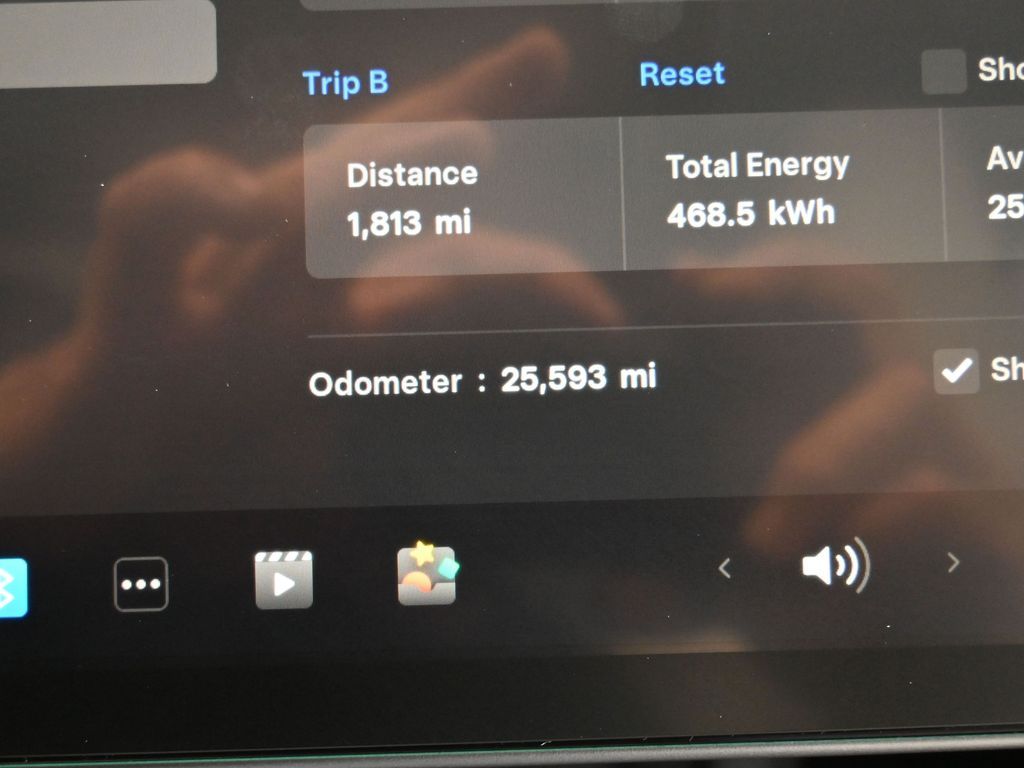Launch the Theater video app
Image resolution: width=1024 pixels, height=768 pixels.
pos(284,580)
